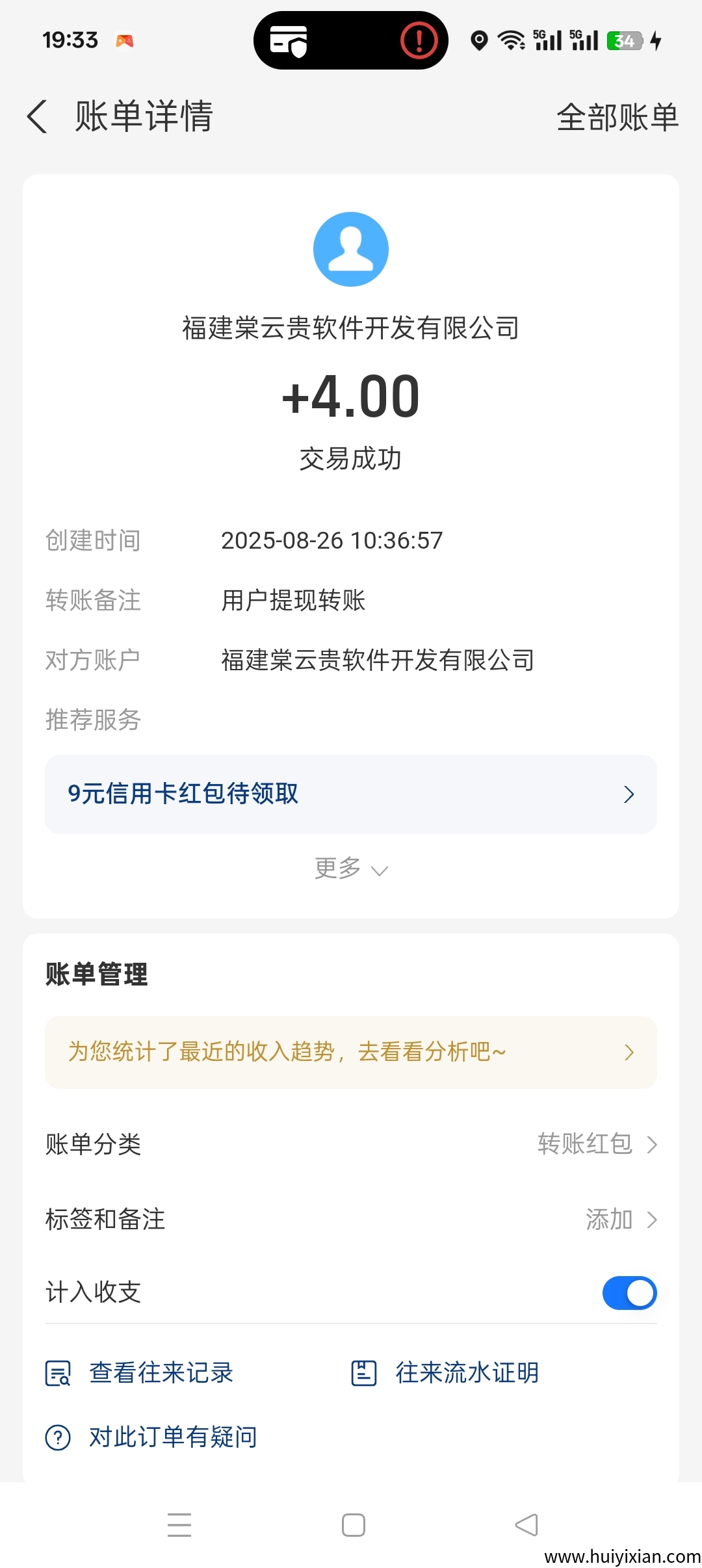The image size is (702, 1568).
Task: Toggle the 计入收支 switch off
Action: pos(629,1292)
